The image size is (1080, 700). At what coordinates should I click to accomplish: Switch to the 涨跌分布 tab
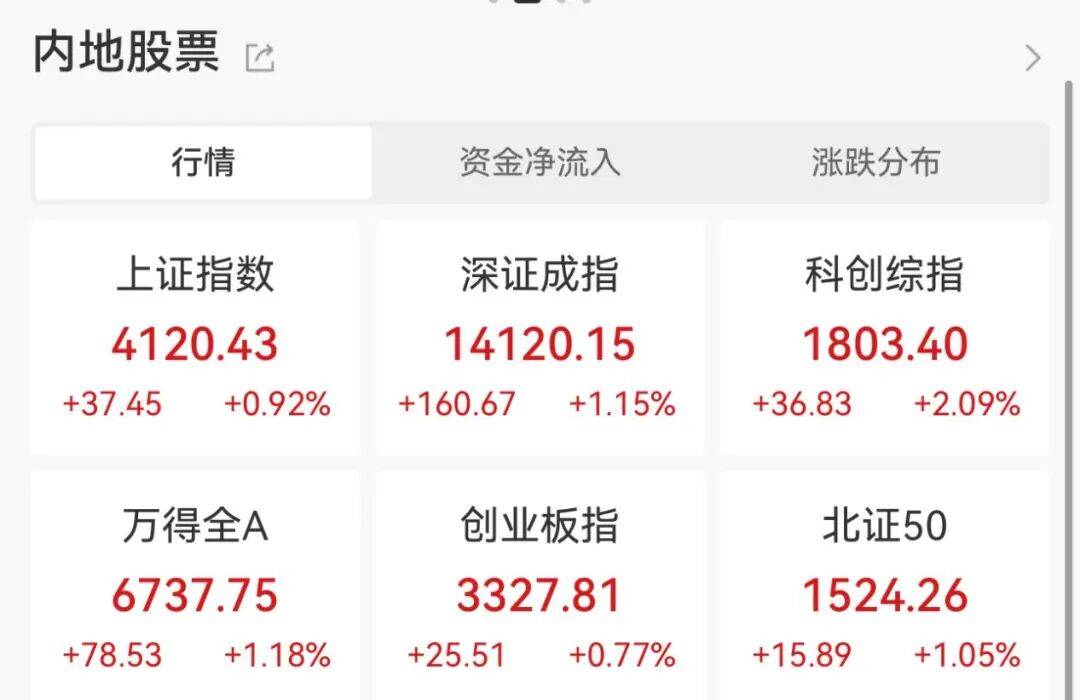(x=876, y=162)
